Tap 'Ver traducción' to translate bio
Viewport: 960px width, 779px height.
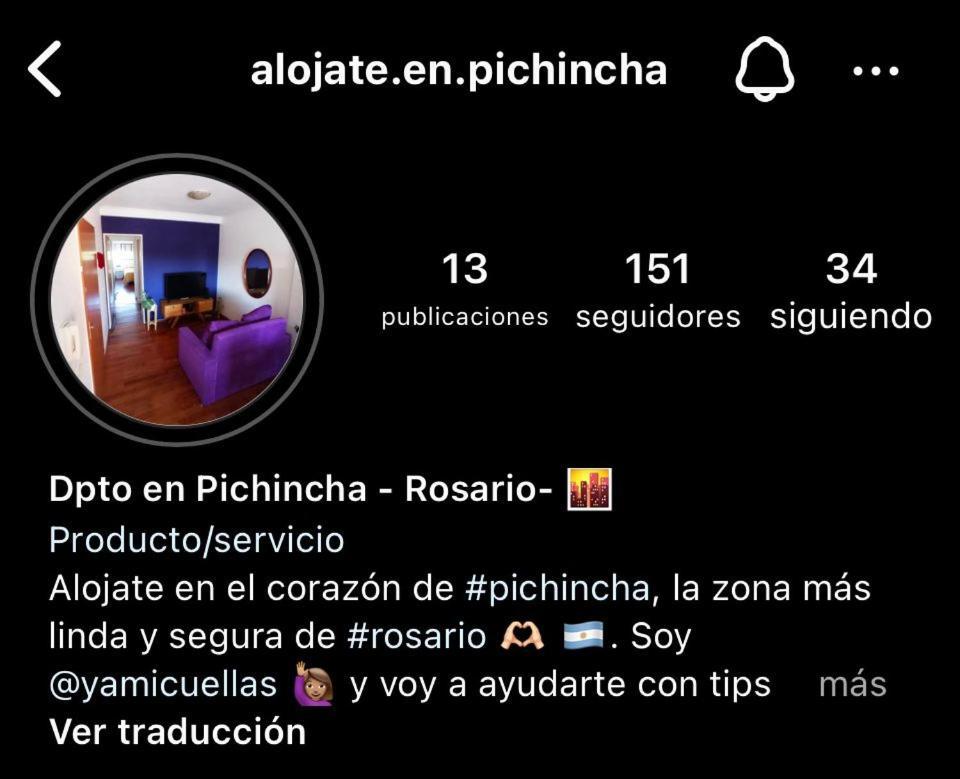pos(177,732)
